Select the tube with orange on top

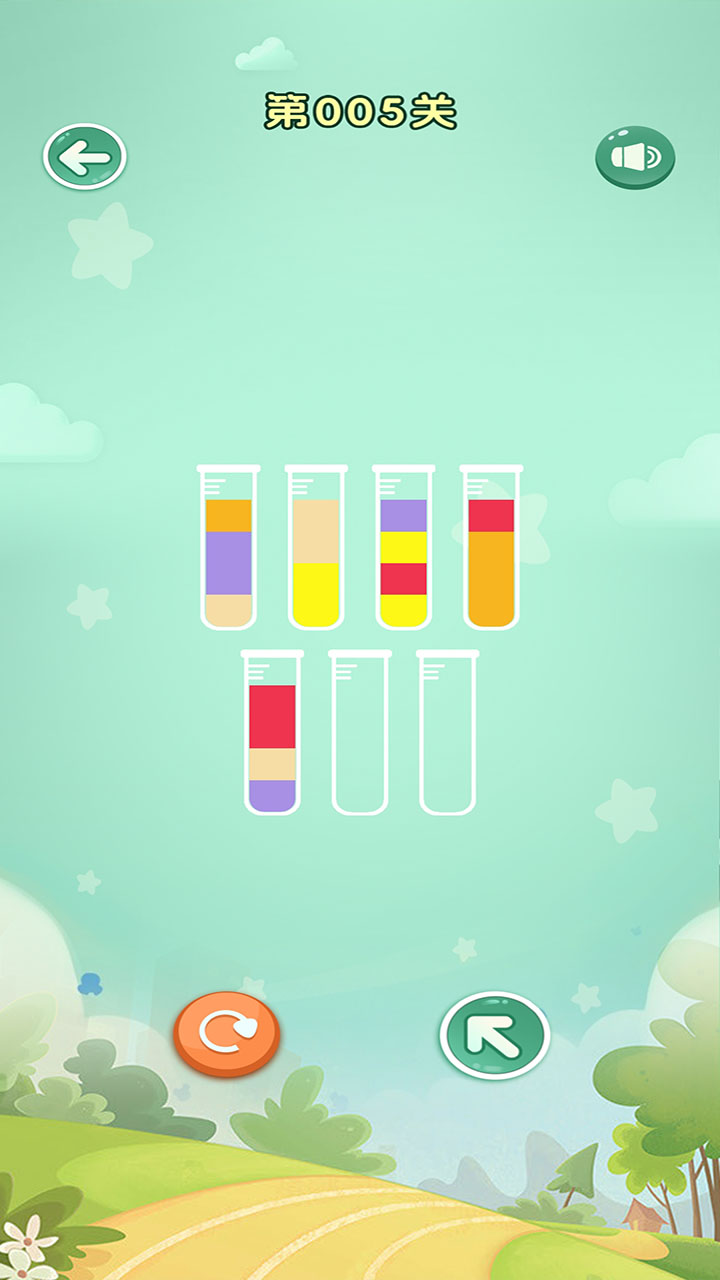point(228,548)
